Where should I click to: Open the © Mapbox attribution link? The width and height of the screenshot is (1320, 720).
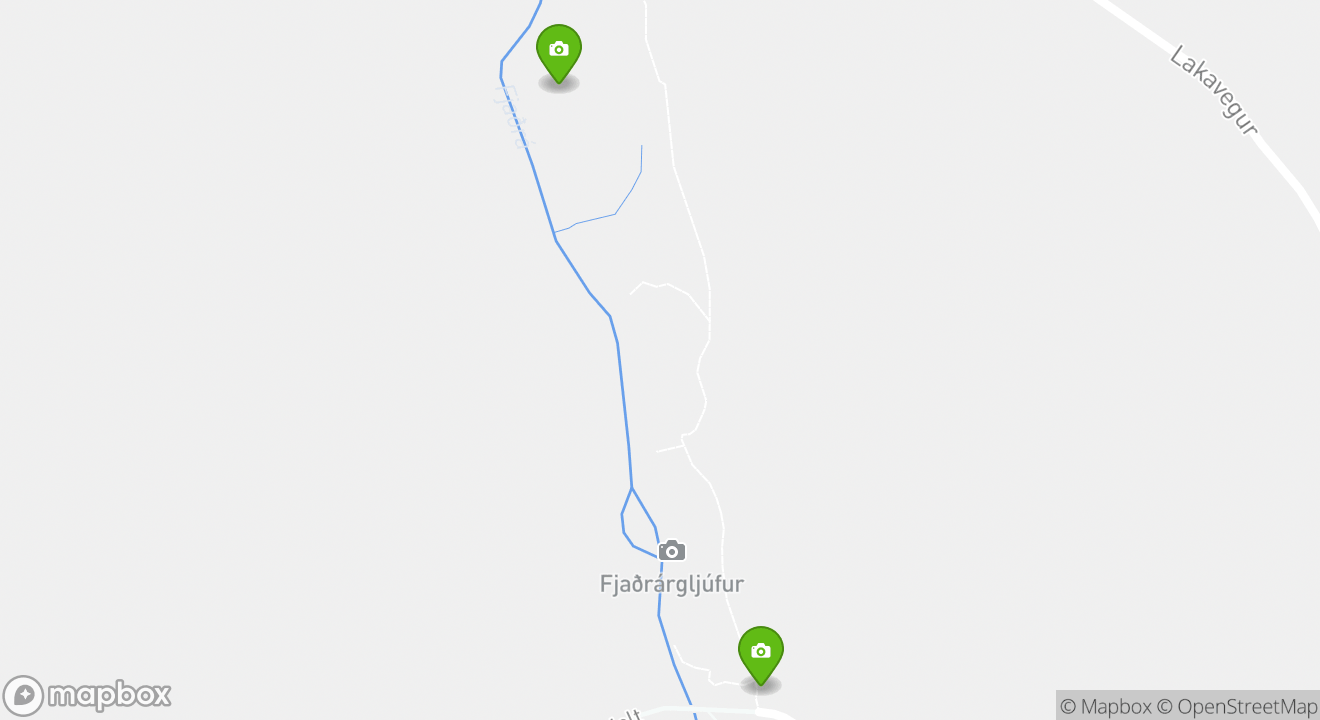point(1105,706)
